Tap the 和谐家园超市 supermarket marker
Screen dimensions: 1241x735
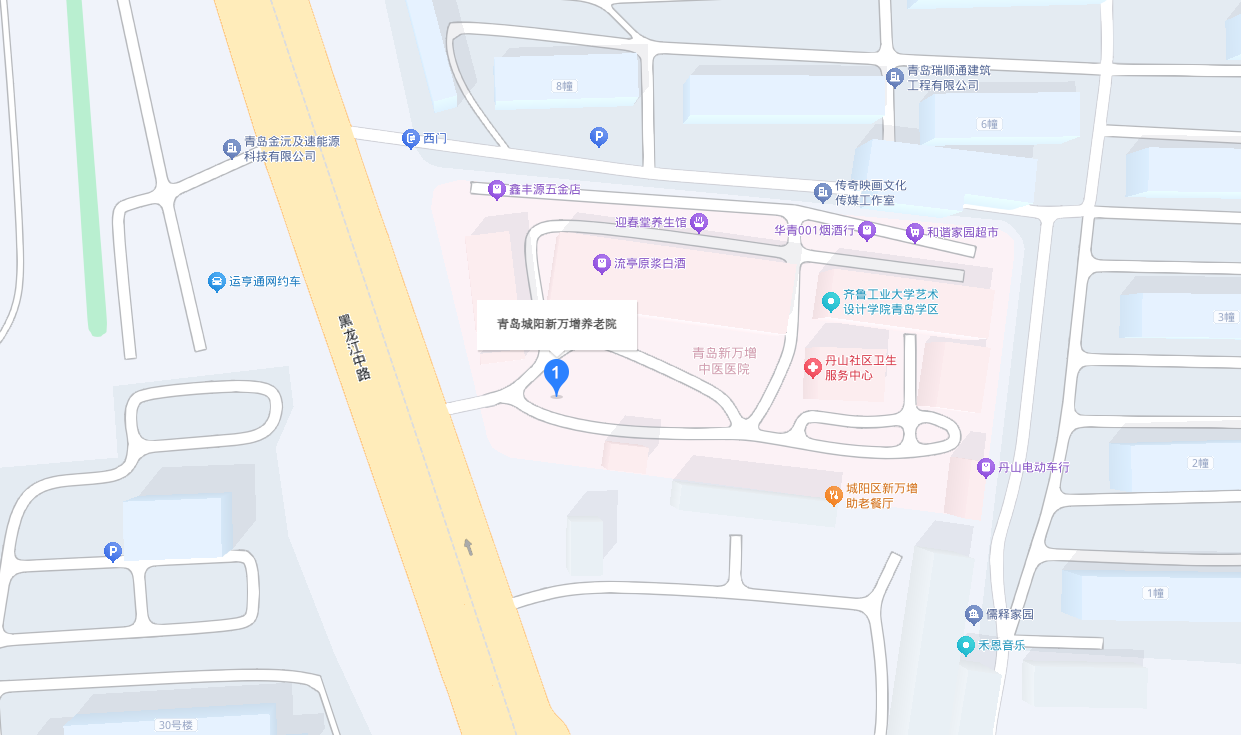pos(914,232)
